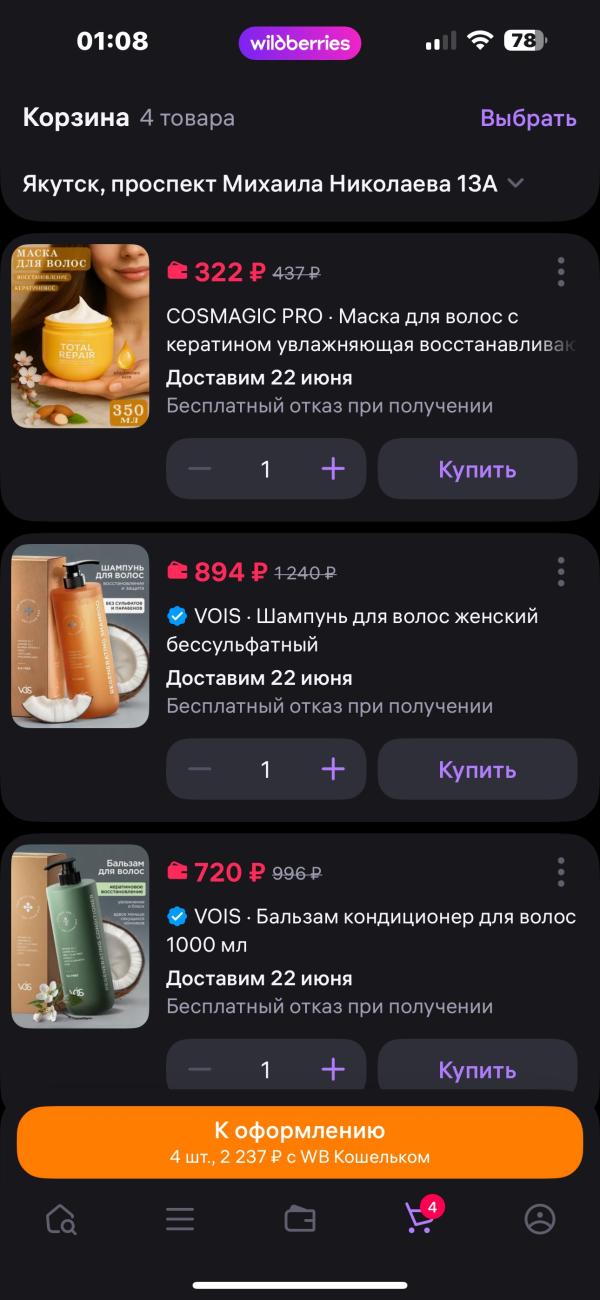Increase quantity of VOIS conditioner 1000 мл
600x1300 pixels.
click(x=333, y=1069)
